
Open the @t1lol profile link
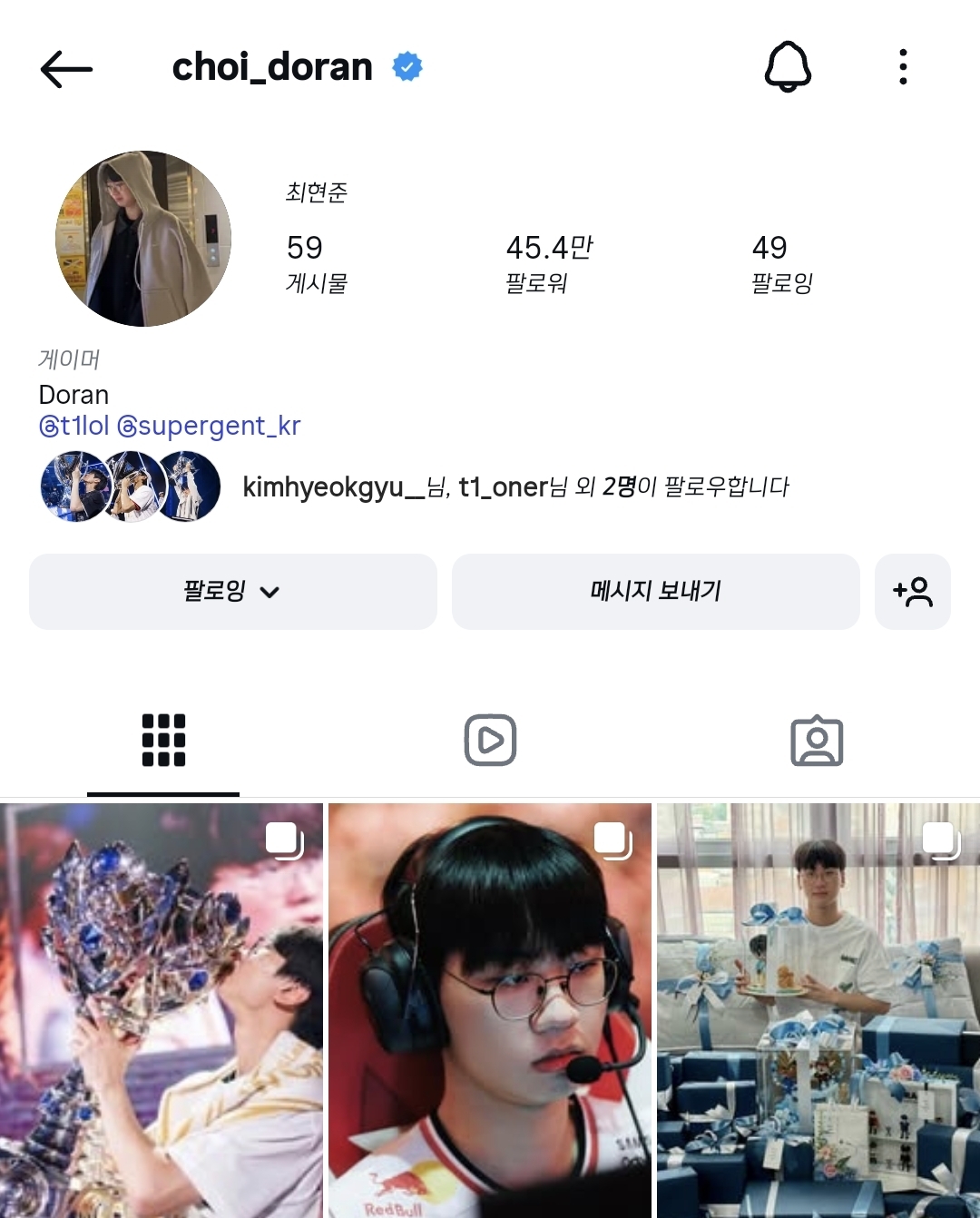click(73, 426)
